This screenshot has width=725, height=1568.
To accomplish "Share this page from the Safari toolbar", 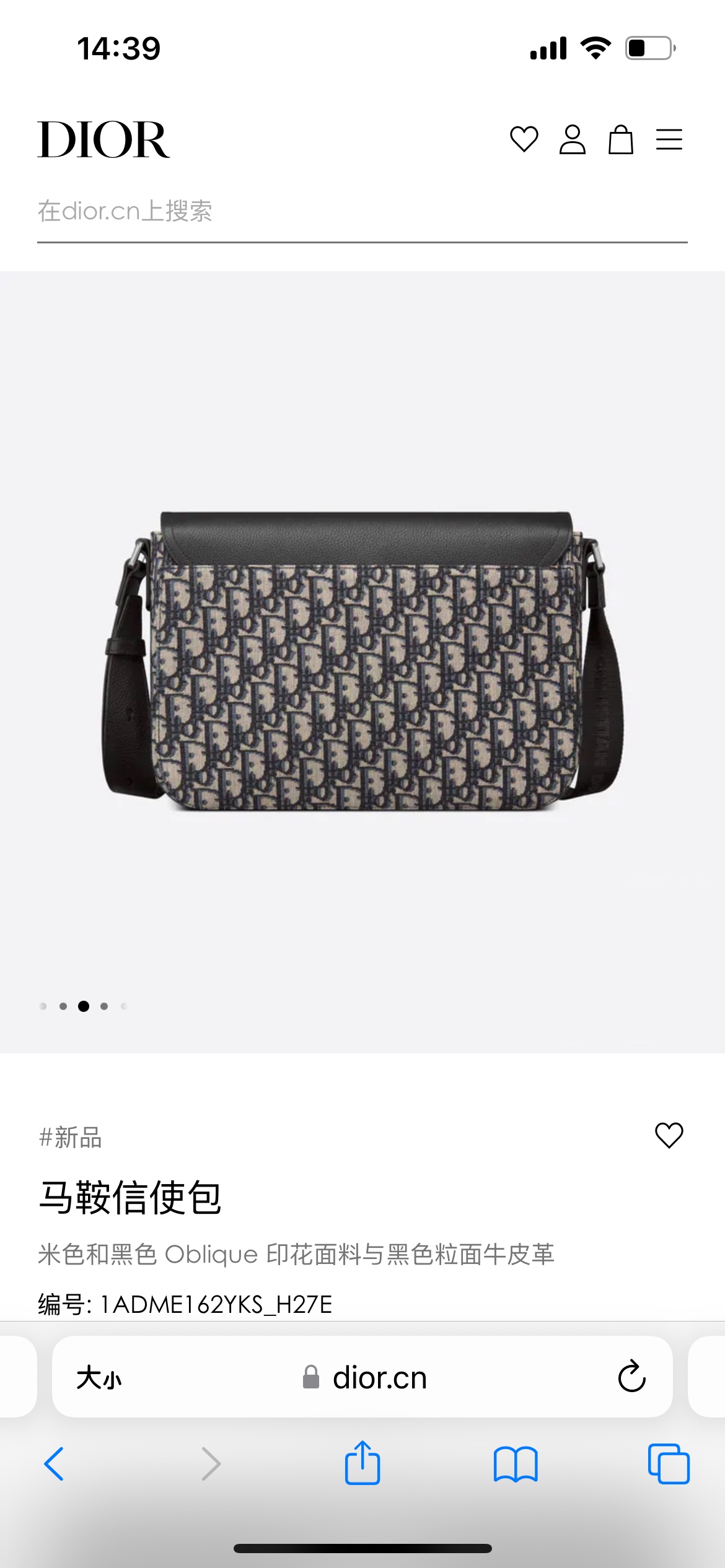I will [362, 1463].
